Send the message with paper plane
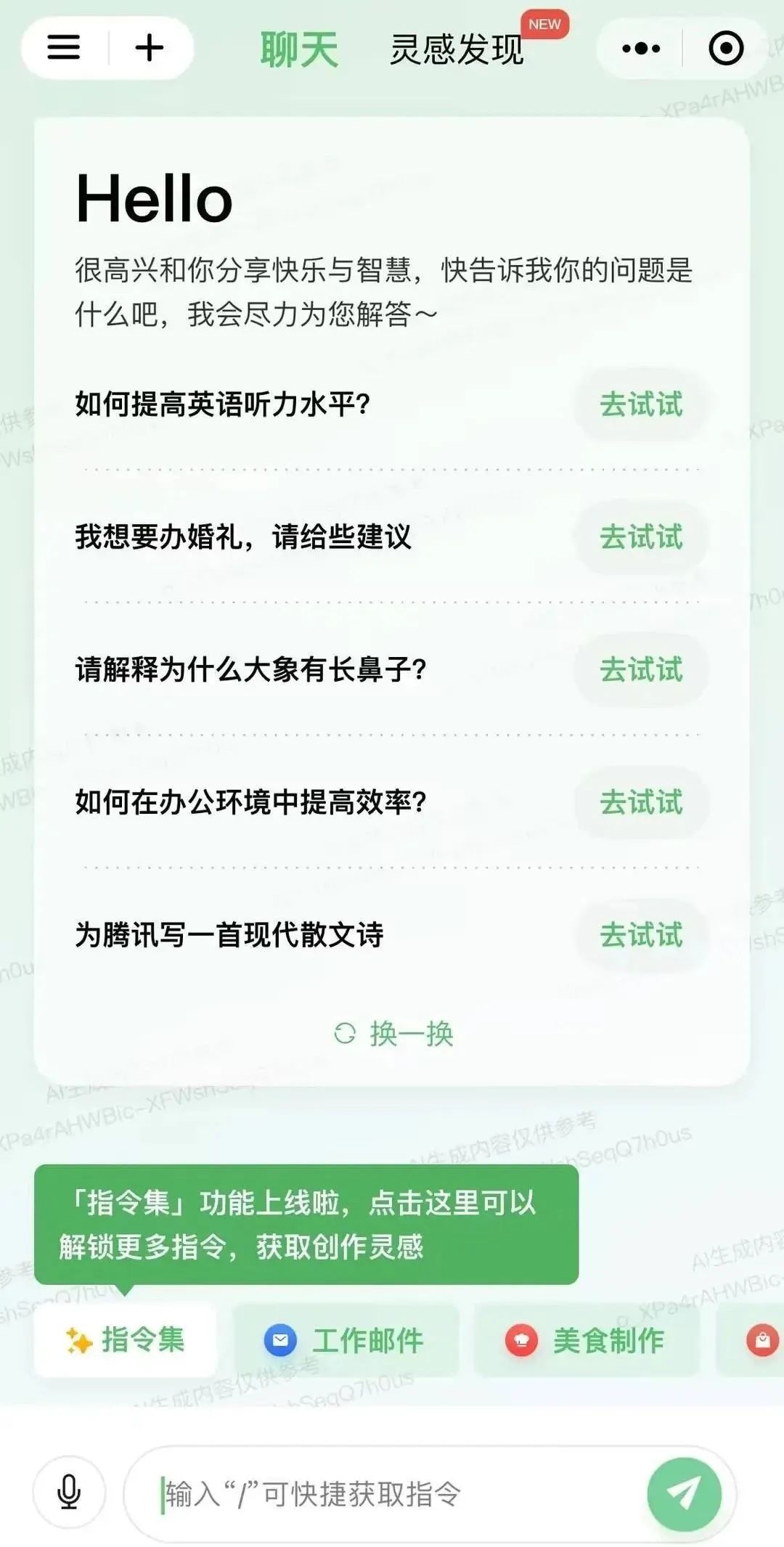The width and height of the screenshot is (784, 1547). [x=684, y=1493]
